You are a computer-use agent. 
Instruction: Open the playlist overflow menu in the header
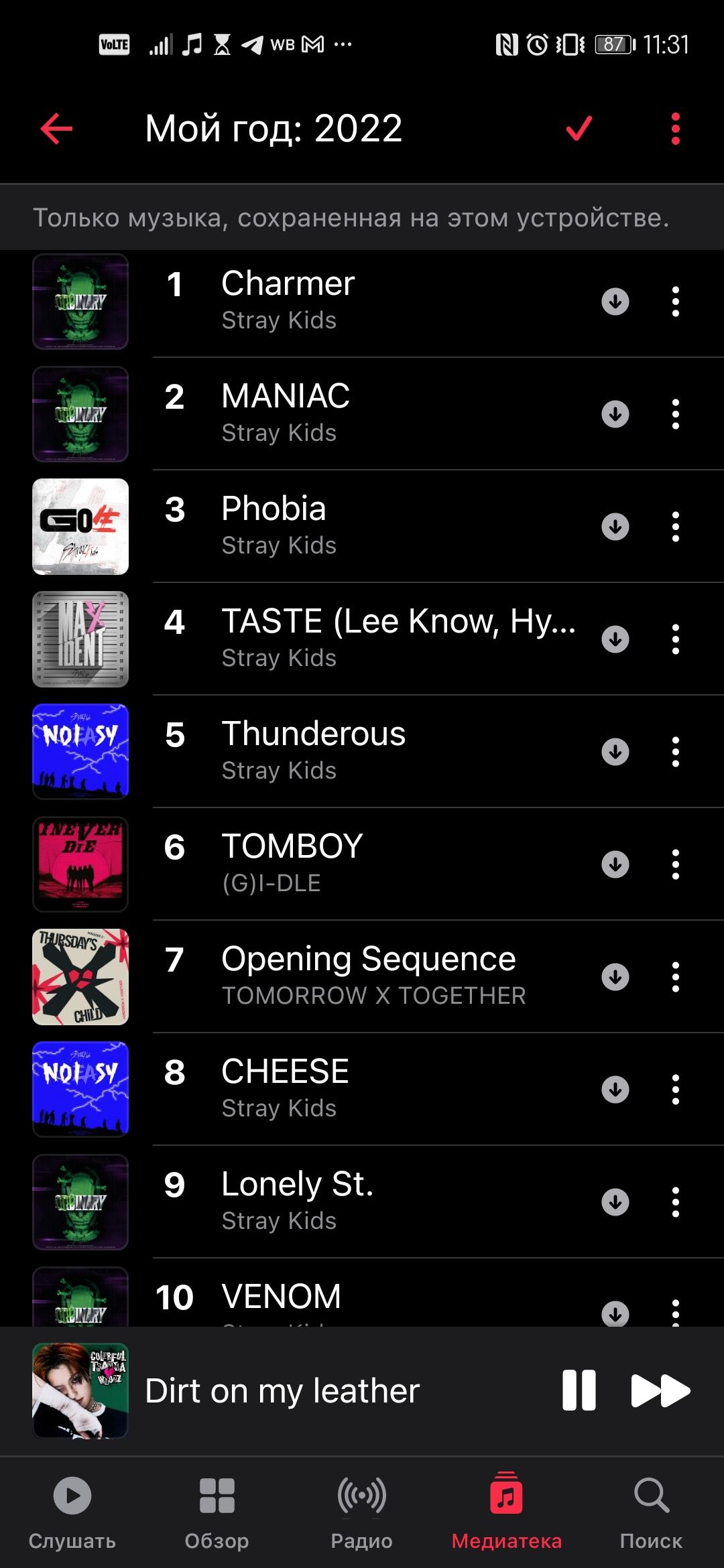click(675, 129)
